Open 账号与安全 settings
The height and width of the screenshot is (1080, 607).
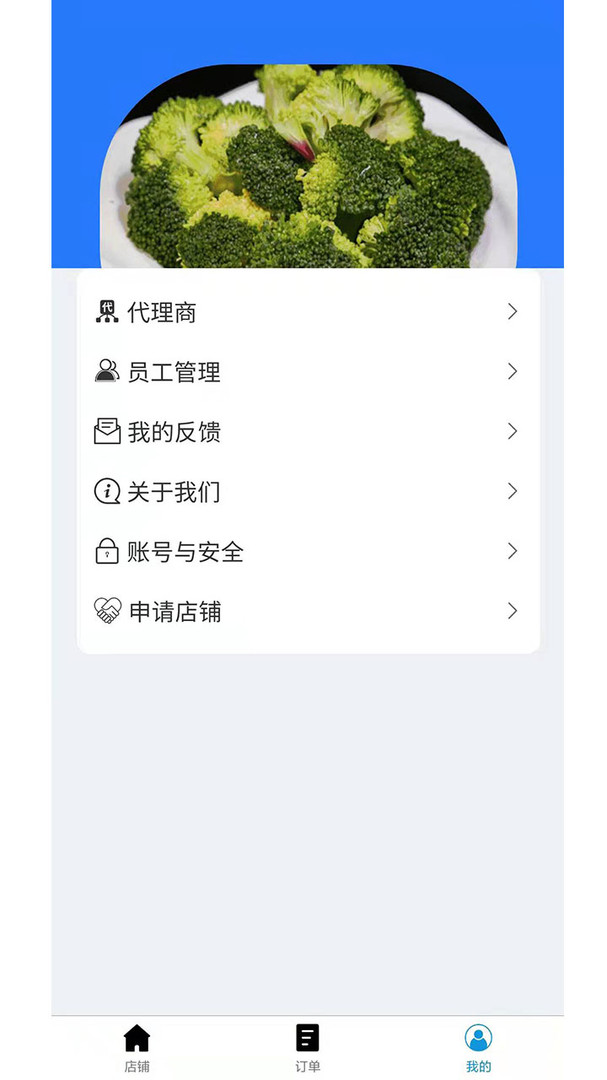[x=307, y=552]
